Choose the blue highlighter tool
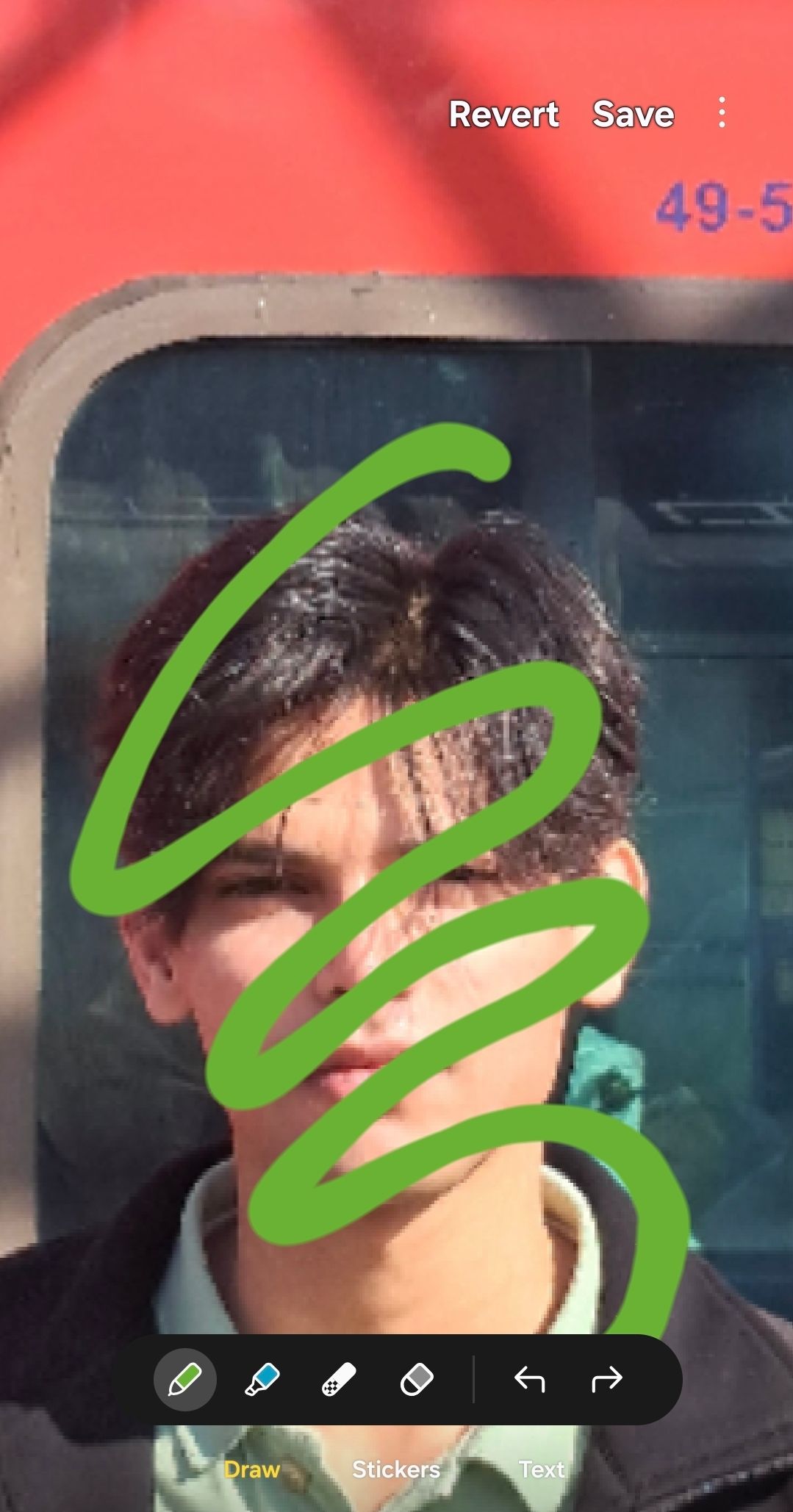 [x=262, y=1379]
